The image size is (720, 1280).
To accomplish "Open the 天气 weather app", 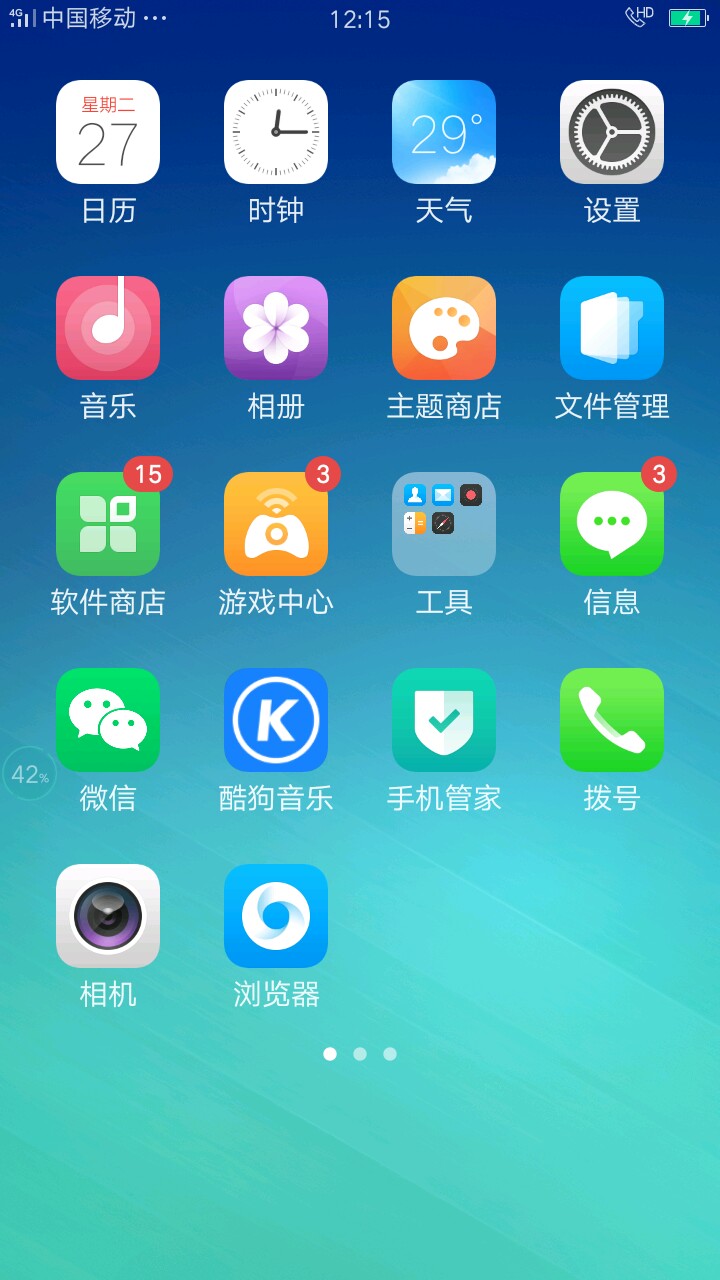I will (444, 133).
